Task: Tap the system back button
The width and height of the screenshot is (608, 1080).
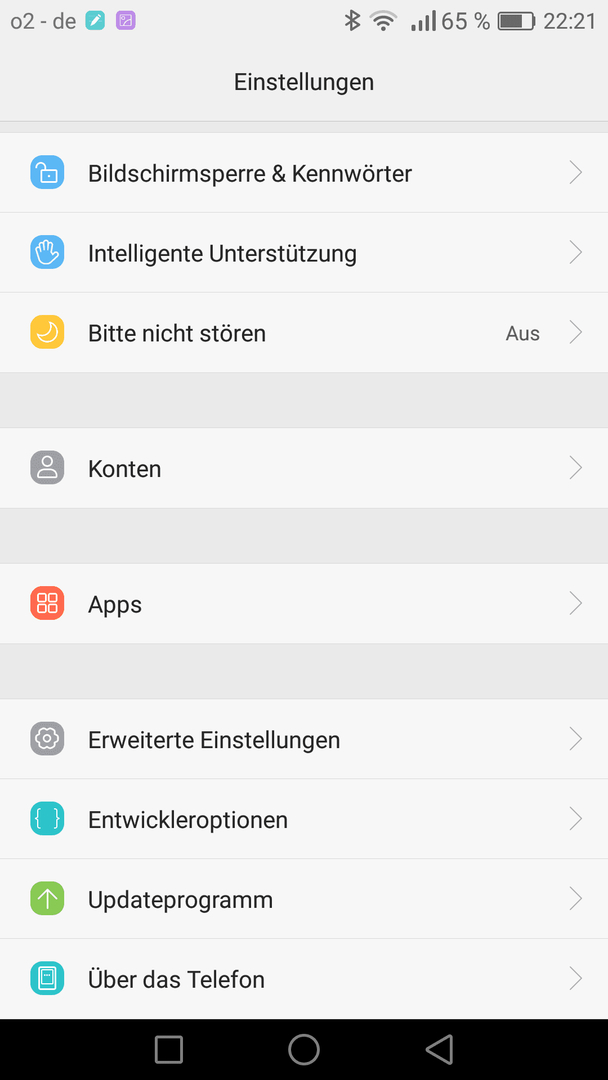Action: [x=439, y=1050]
